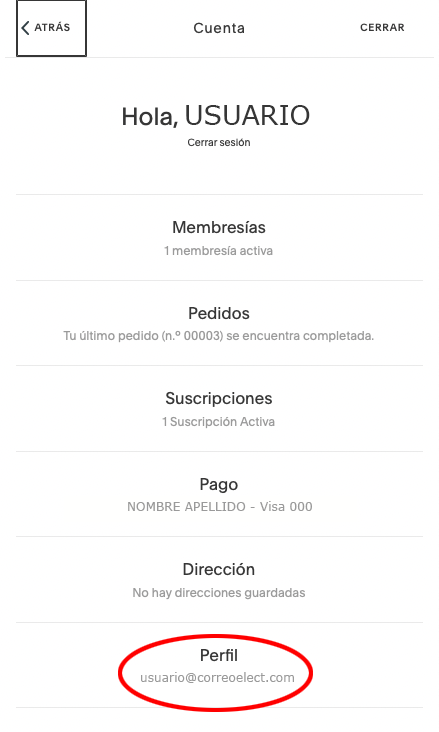This screenshot has width=439, height=732.
Task: Close the account panel with CERRAR
Action: (382, 28)
